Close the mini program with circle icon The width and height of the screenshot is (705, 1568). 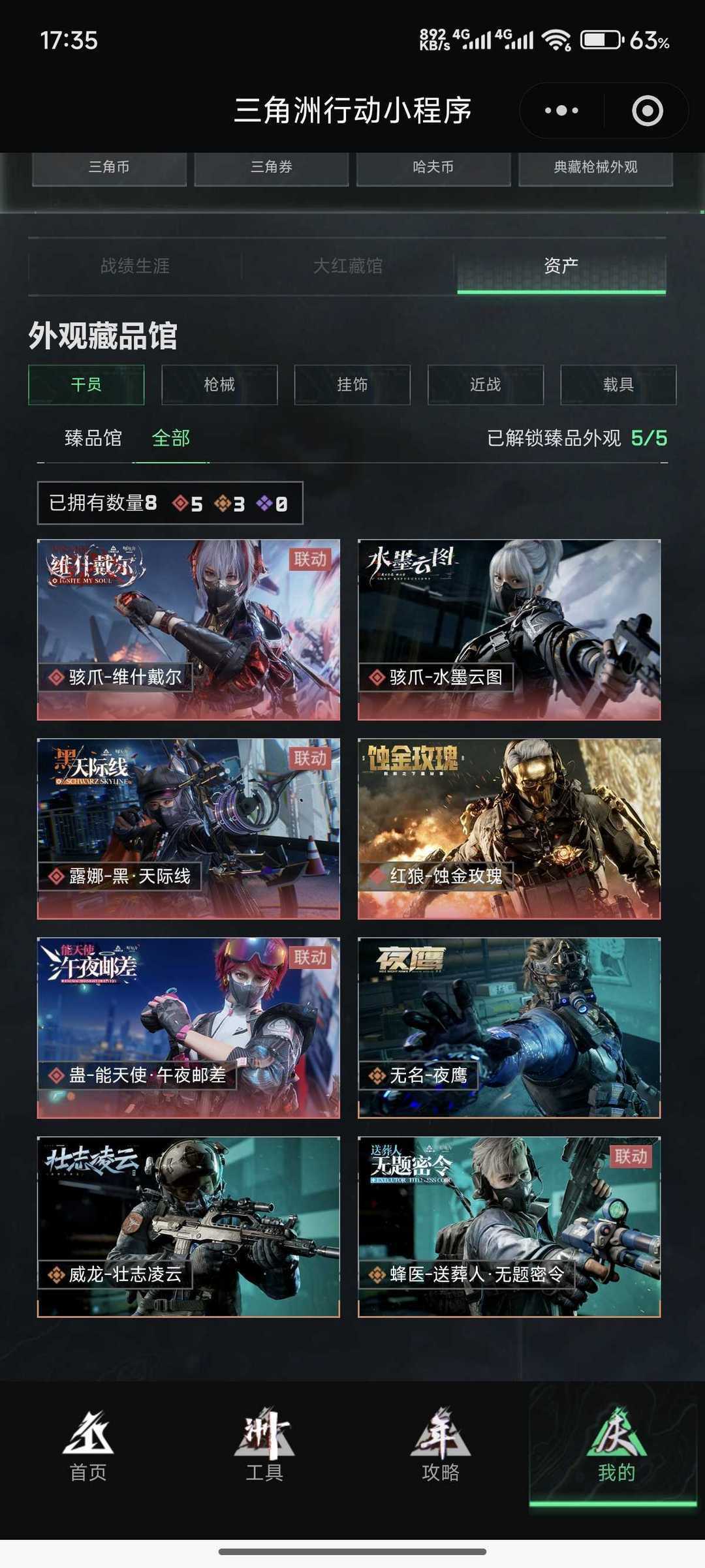point(647,110)
